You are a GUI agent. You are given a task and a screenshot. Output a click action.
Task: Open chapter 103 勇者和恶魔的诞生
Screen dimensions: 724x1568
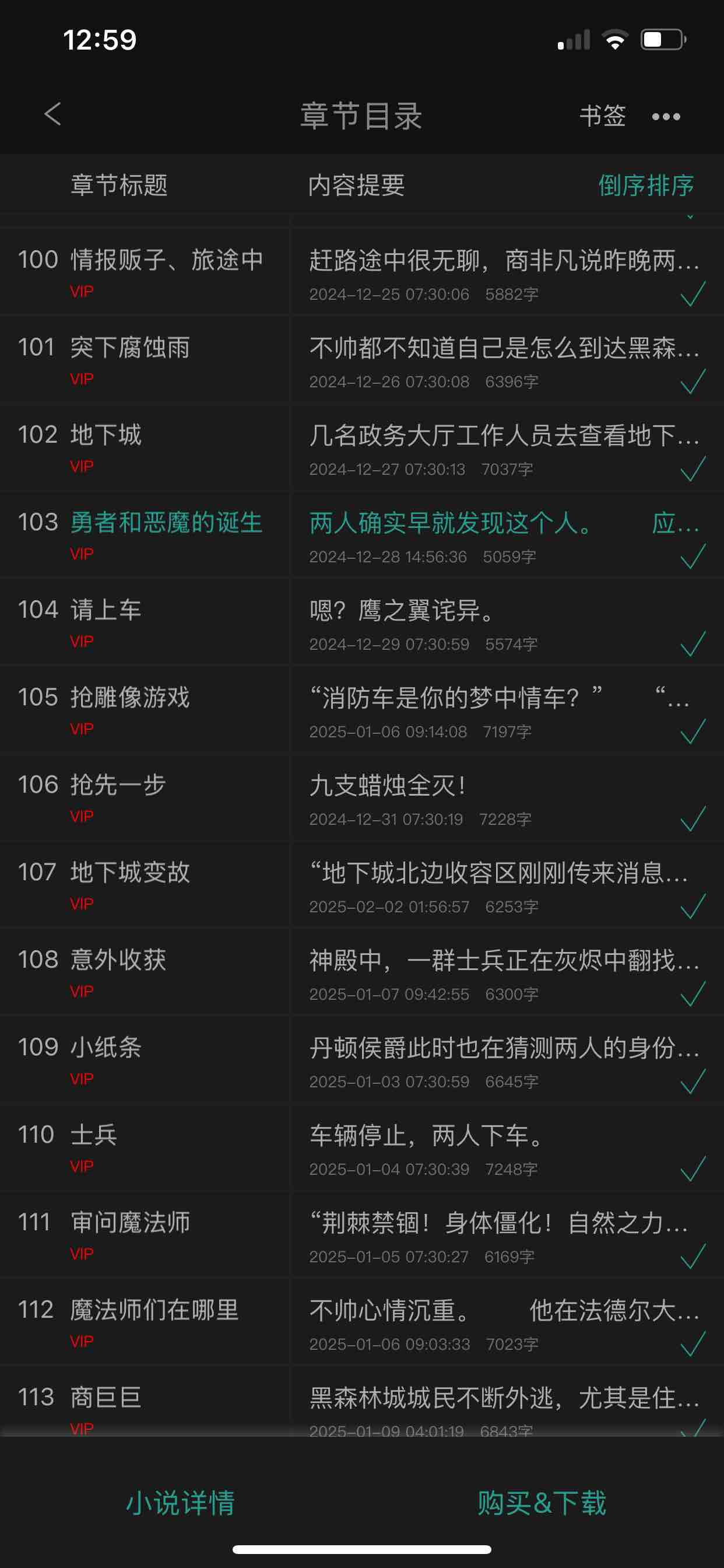pyautogui.click(x=166, y=523)
